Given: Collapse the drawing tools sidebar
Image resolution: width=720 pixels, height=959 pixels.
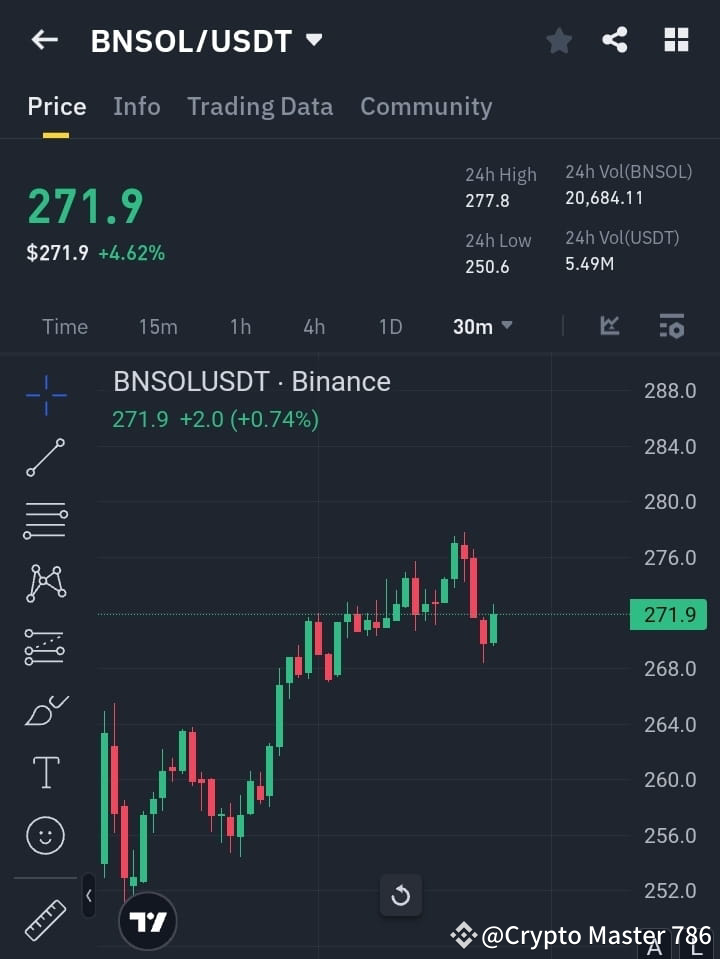Looking at the screenshot, I should 88,897.
